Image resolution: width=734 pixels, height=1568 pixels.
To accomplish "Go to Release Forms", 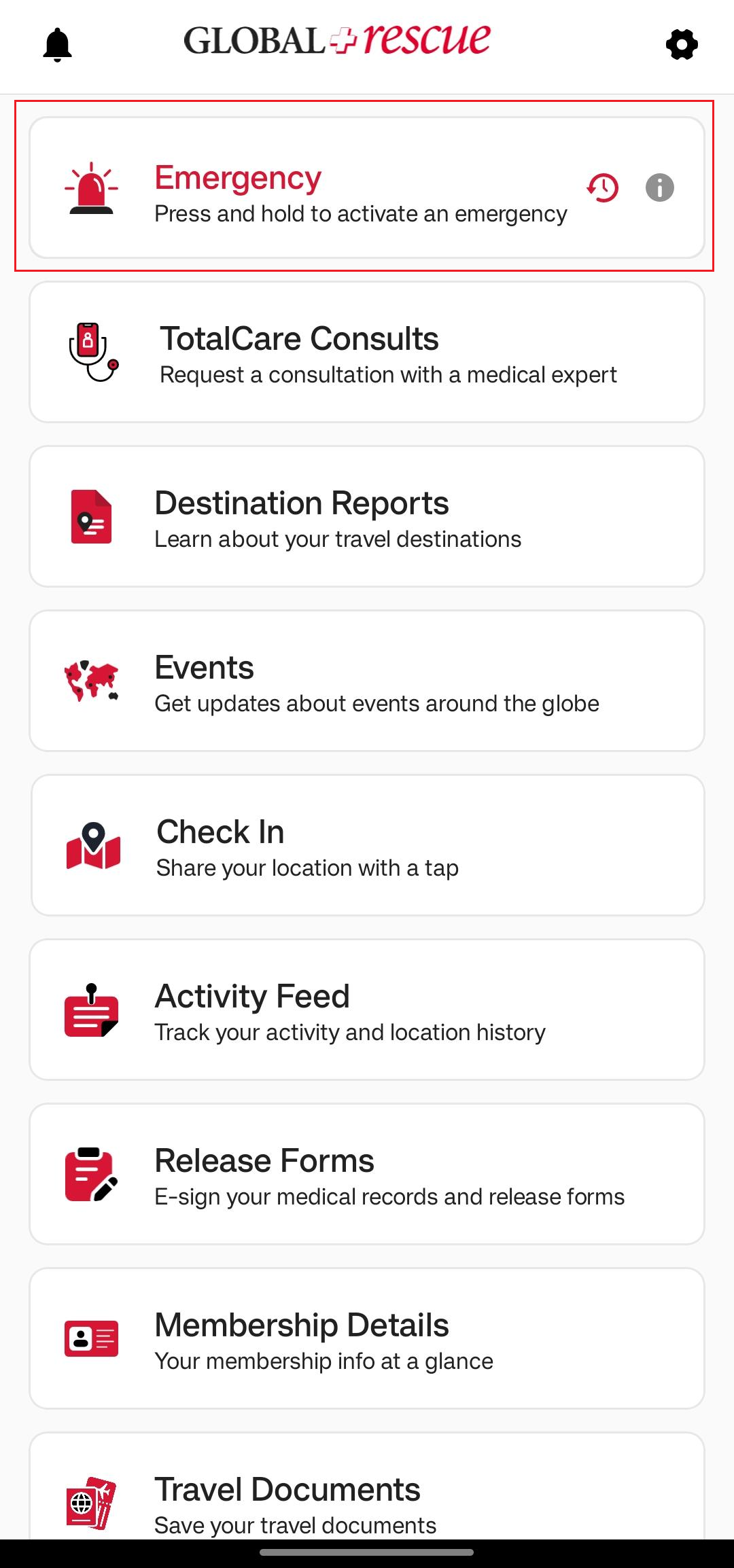I will pyautogui.click(x=367, y=1175).
